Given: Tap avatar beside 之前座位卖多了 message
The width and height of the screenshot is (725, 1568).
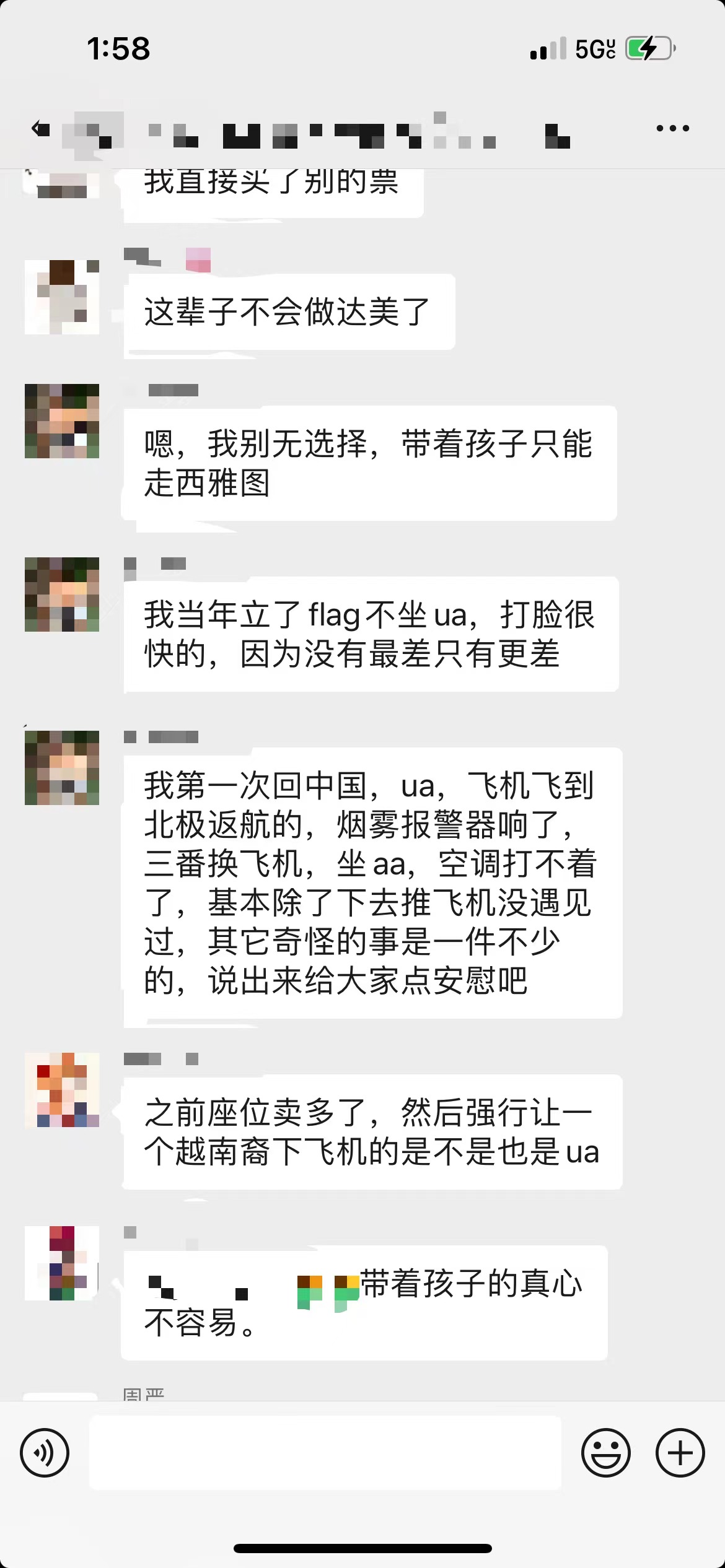Looking at the screenshot, I should point(62,1090).
